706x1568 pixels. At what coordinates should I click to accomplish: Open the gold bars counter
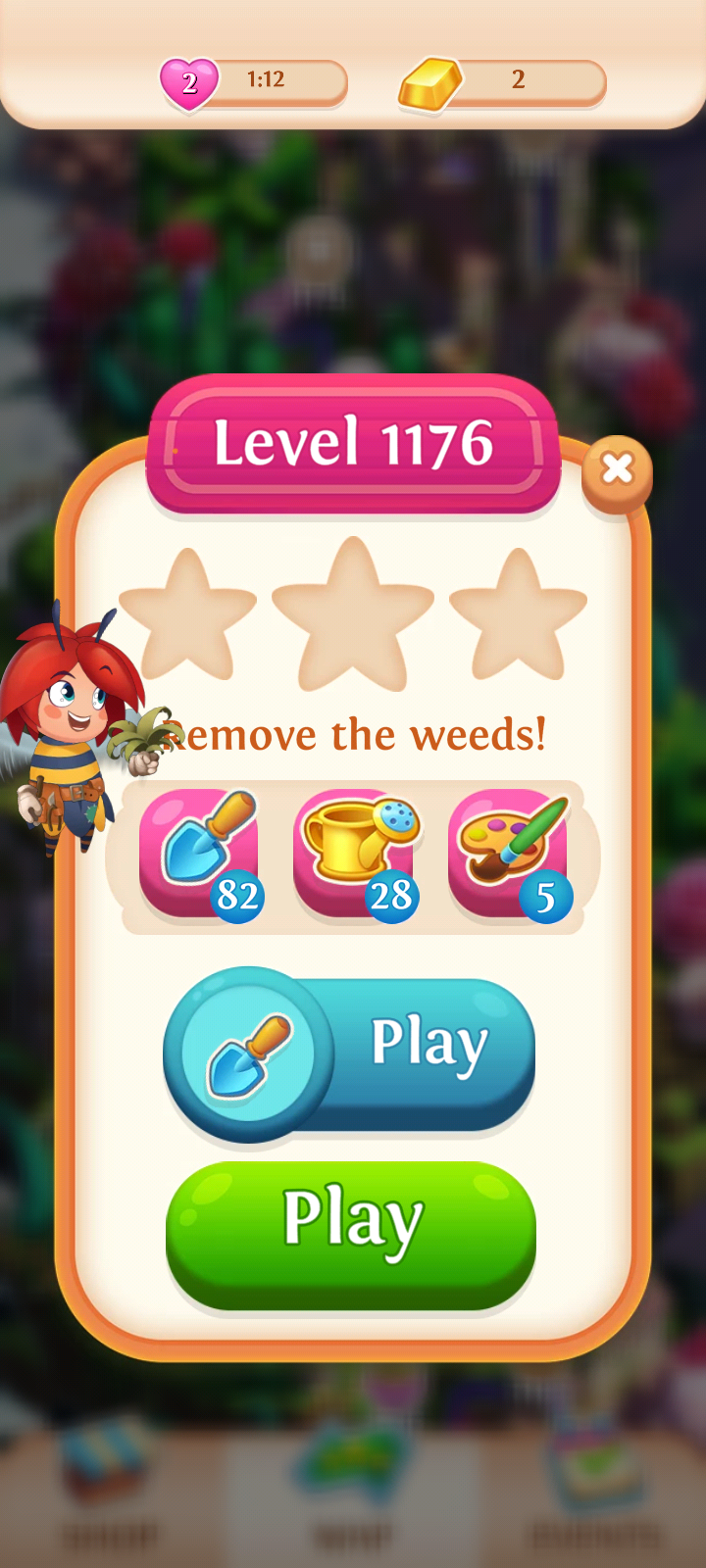[502, 82]
